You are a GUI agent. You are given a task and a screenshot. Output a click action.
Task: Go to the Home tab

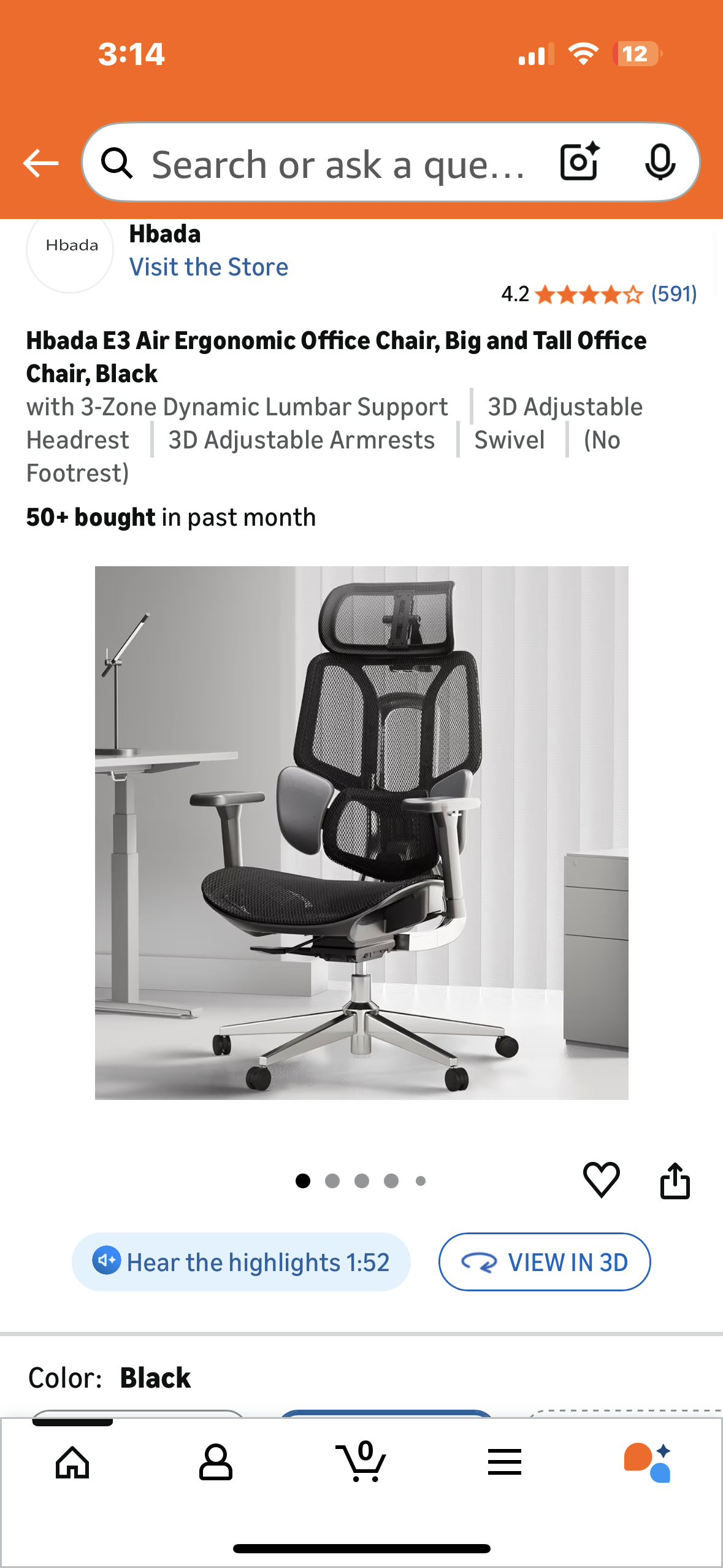[x=72, y=1462]
